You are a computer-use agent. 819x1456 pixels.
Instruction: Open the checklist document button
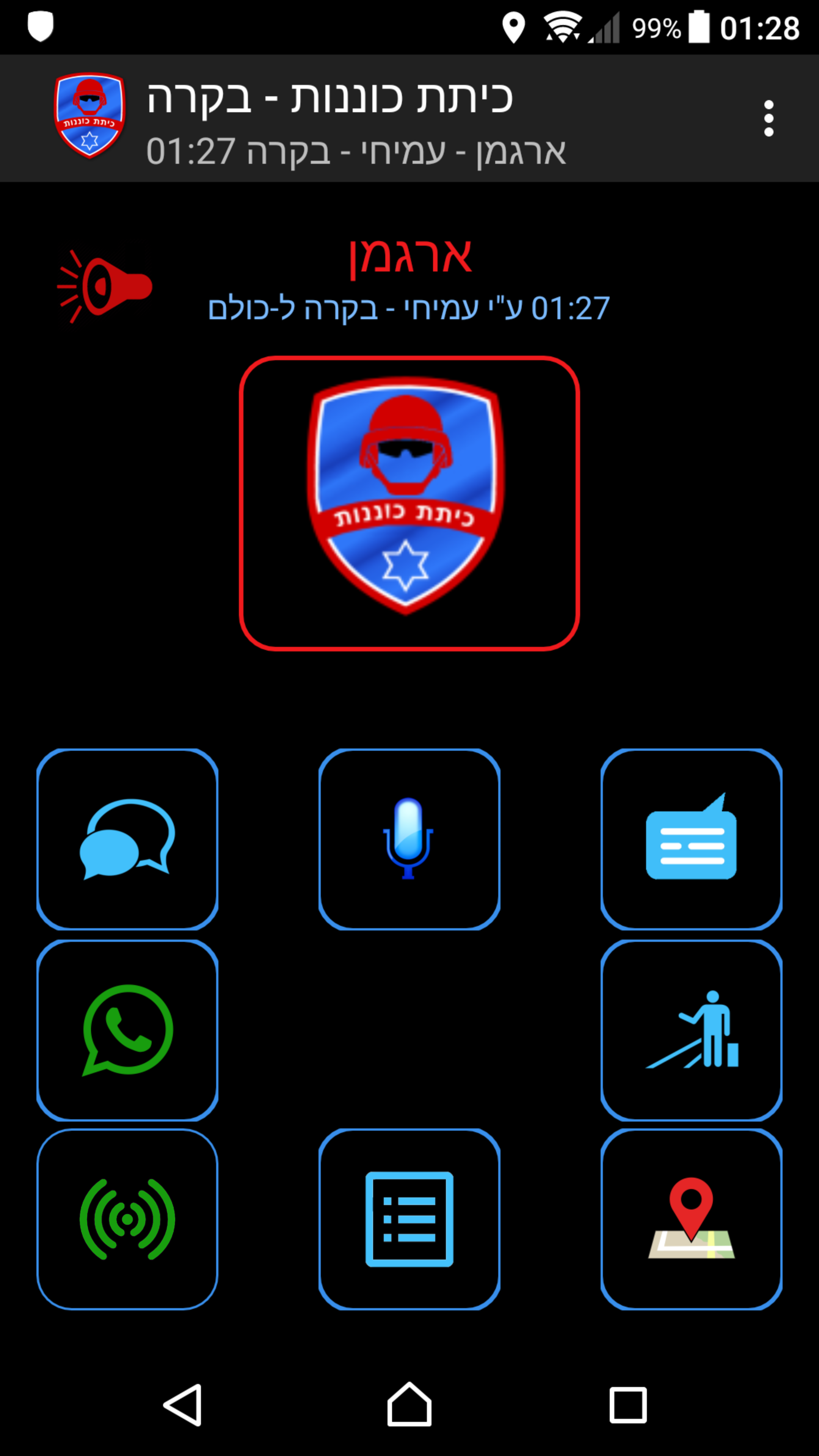coord(409,1219)
